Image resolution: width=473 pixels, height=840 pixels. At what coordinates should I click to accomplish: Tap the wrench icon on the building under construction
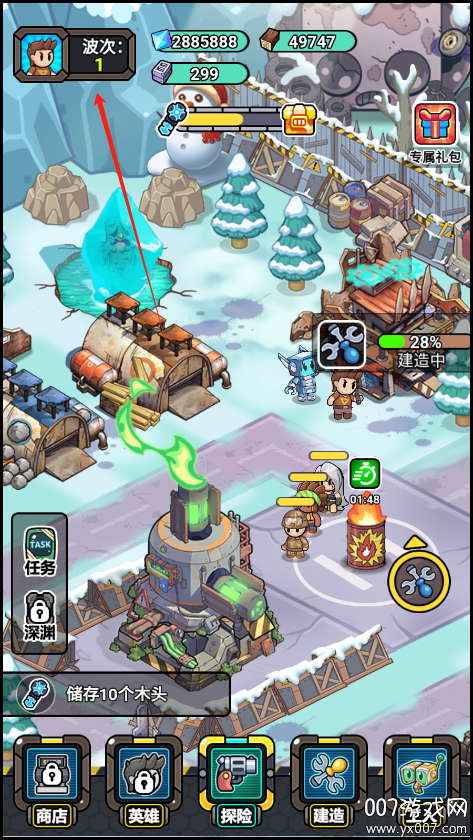pos(341,344)
